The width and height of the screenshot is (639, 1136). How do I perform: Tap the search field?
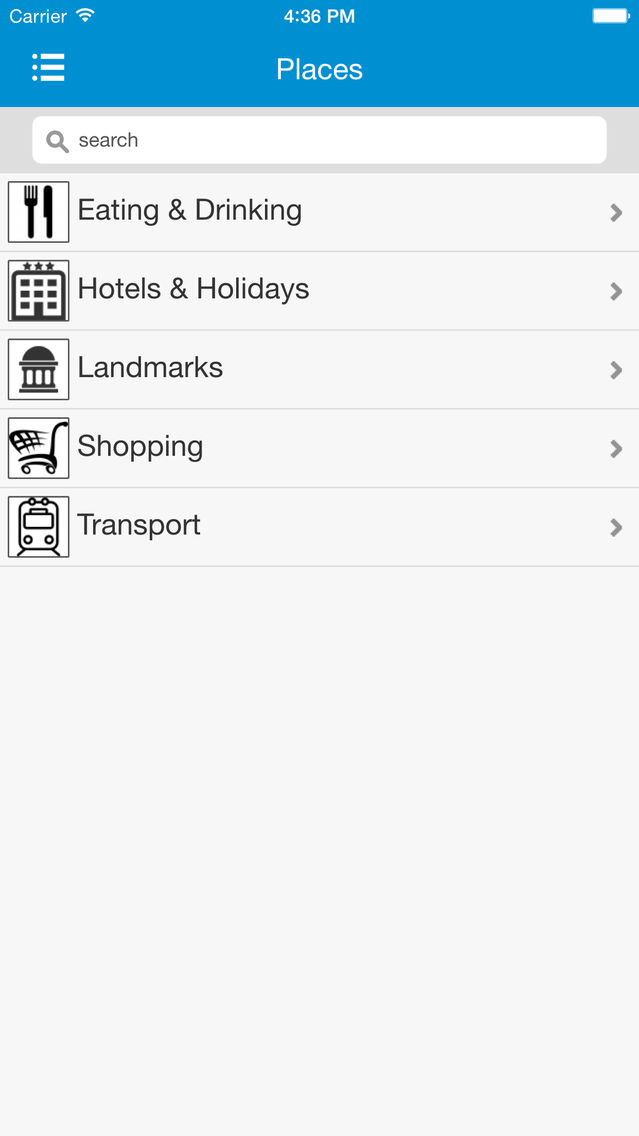pos(319,140)
